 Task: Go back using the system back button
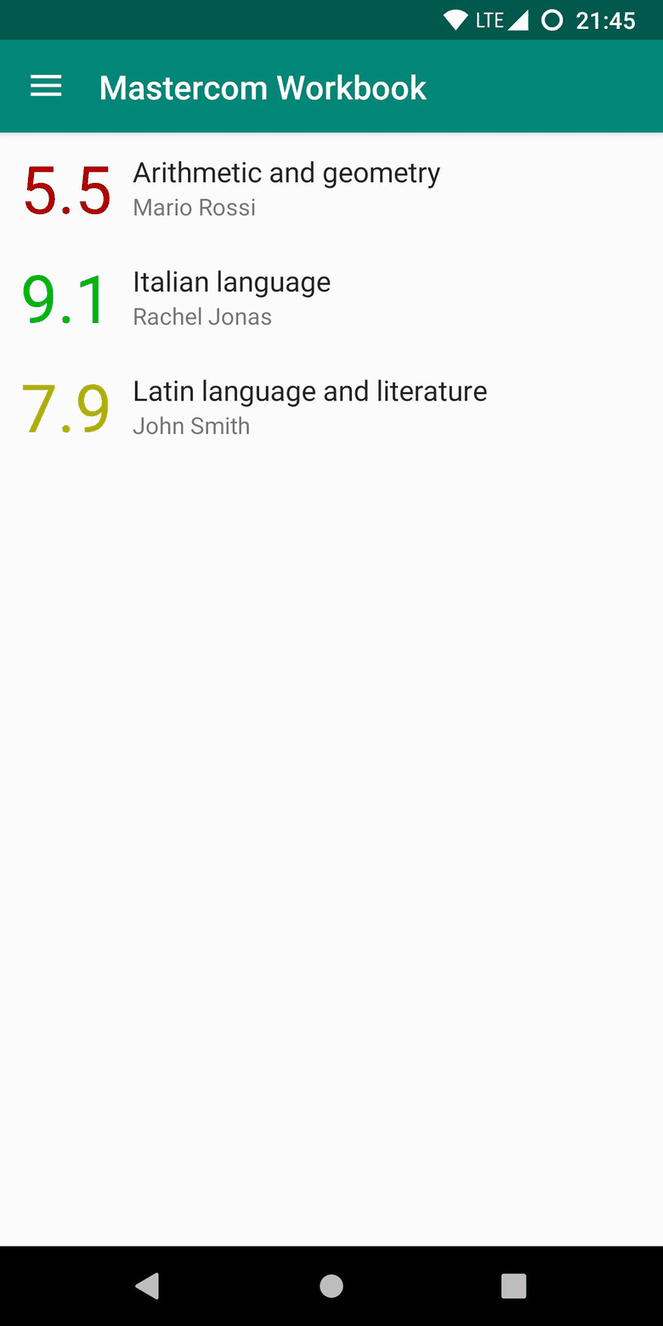click(147, 1286)
